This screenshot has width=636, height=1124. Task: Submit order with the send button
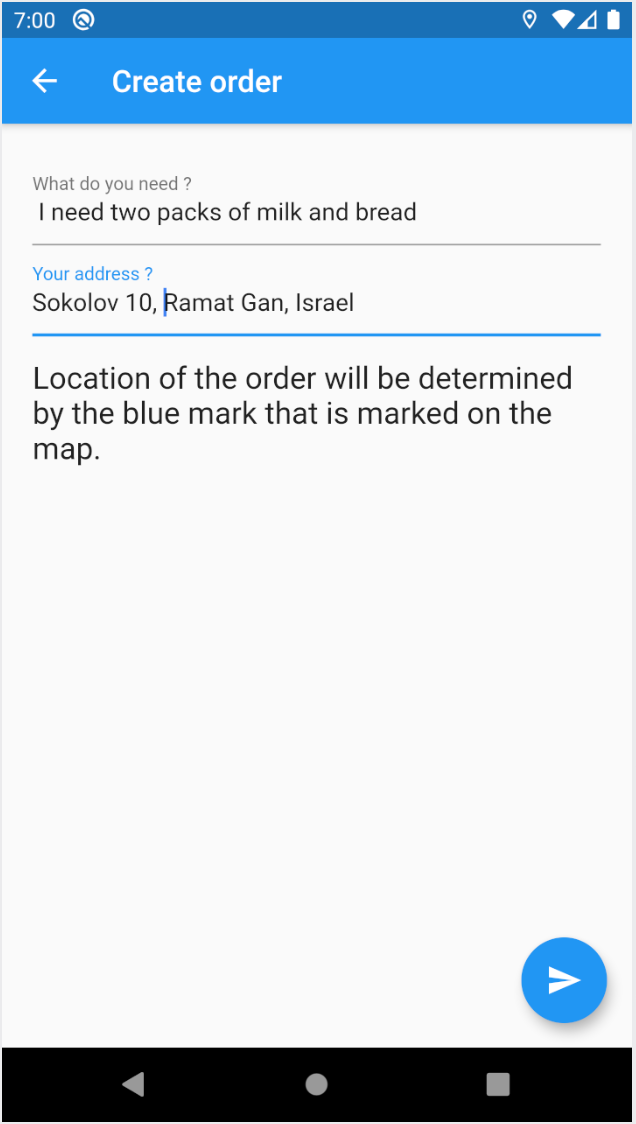[x=563, y=980]
